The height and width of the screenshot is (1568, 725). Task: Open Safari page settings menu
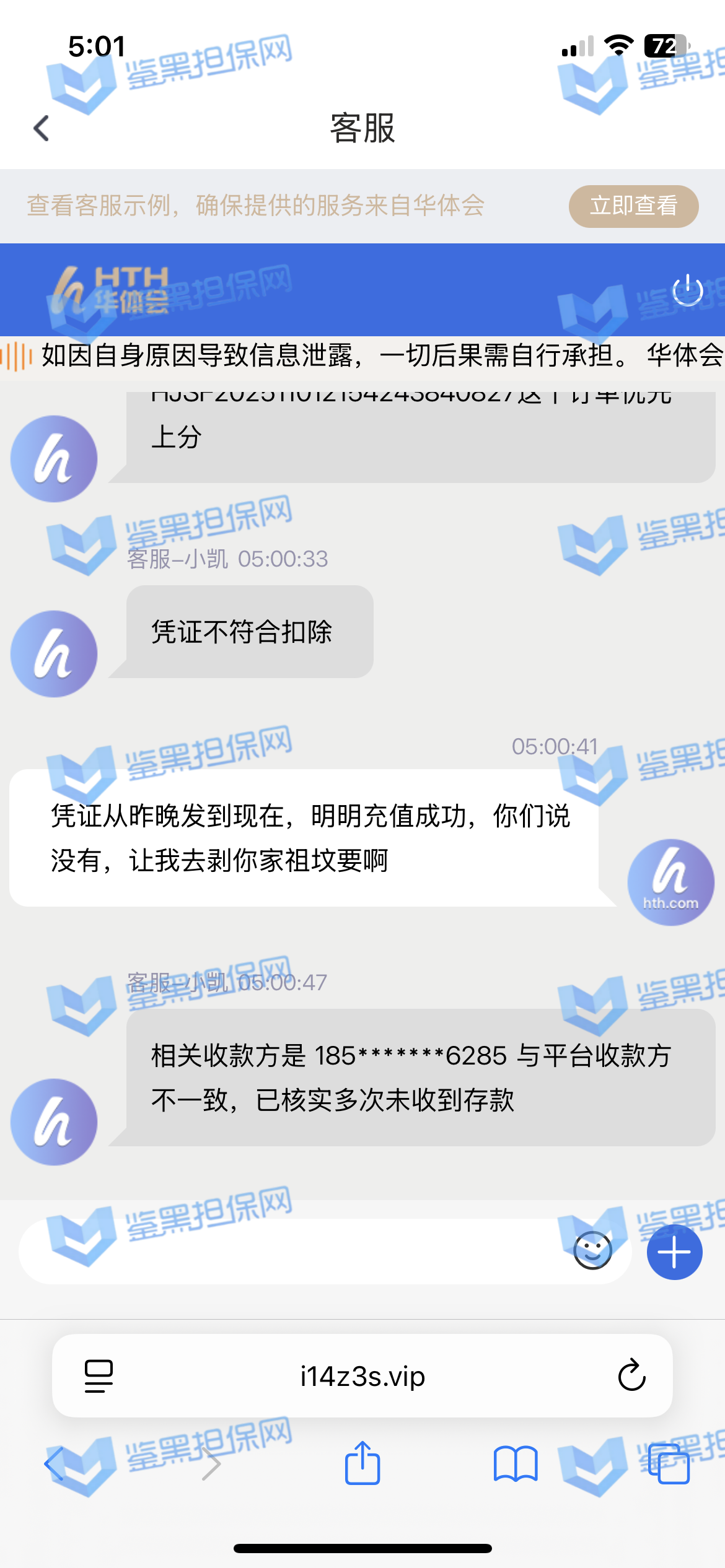(99, 1376)
